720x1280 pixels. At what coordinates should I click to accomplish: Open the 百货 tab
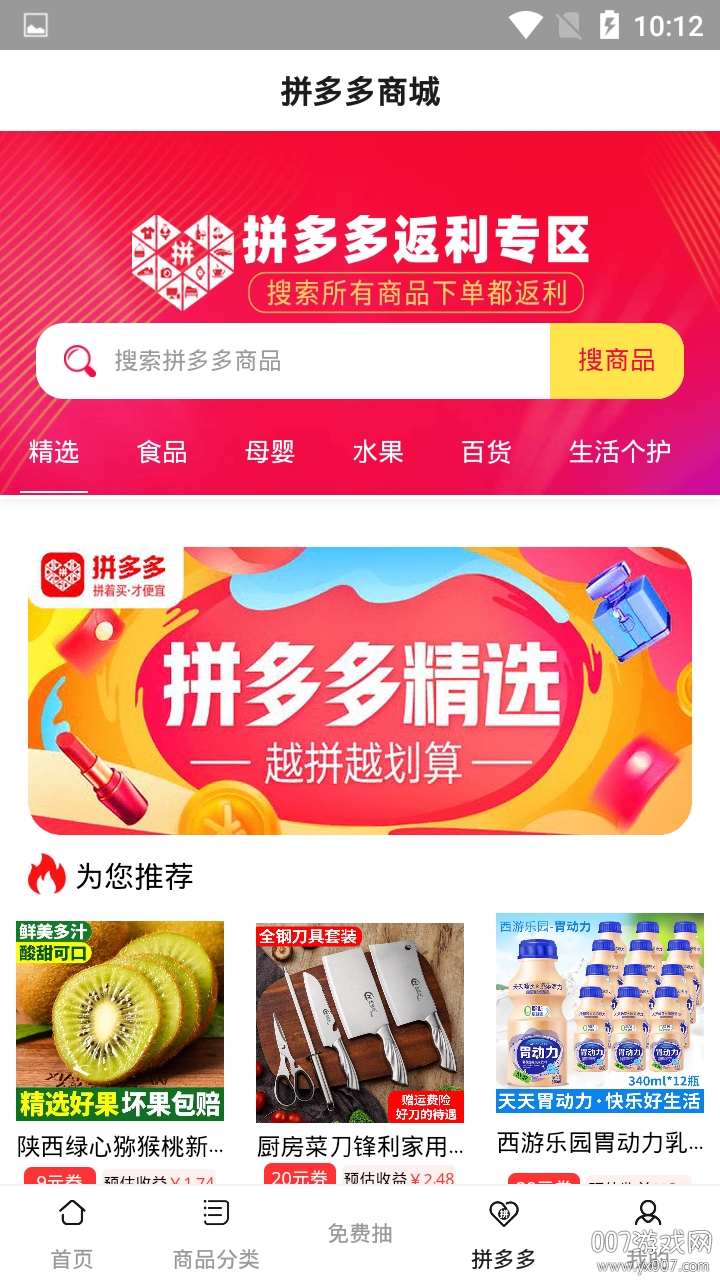click(486, 452)
